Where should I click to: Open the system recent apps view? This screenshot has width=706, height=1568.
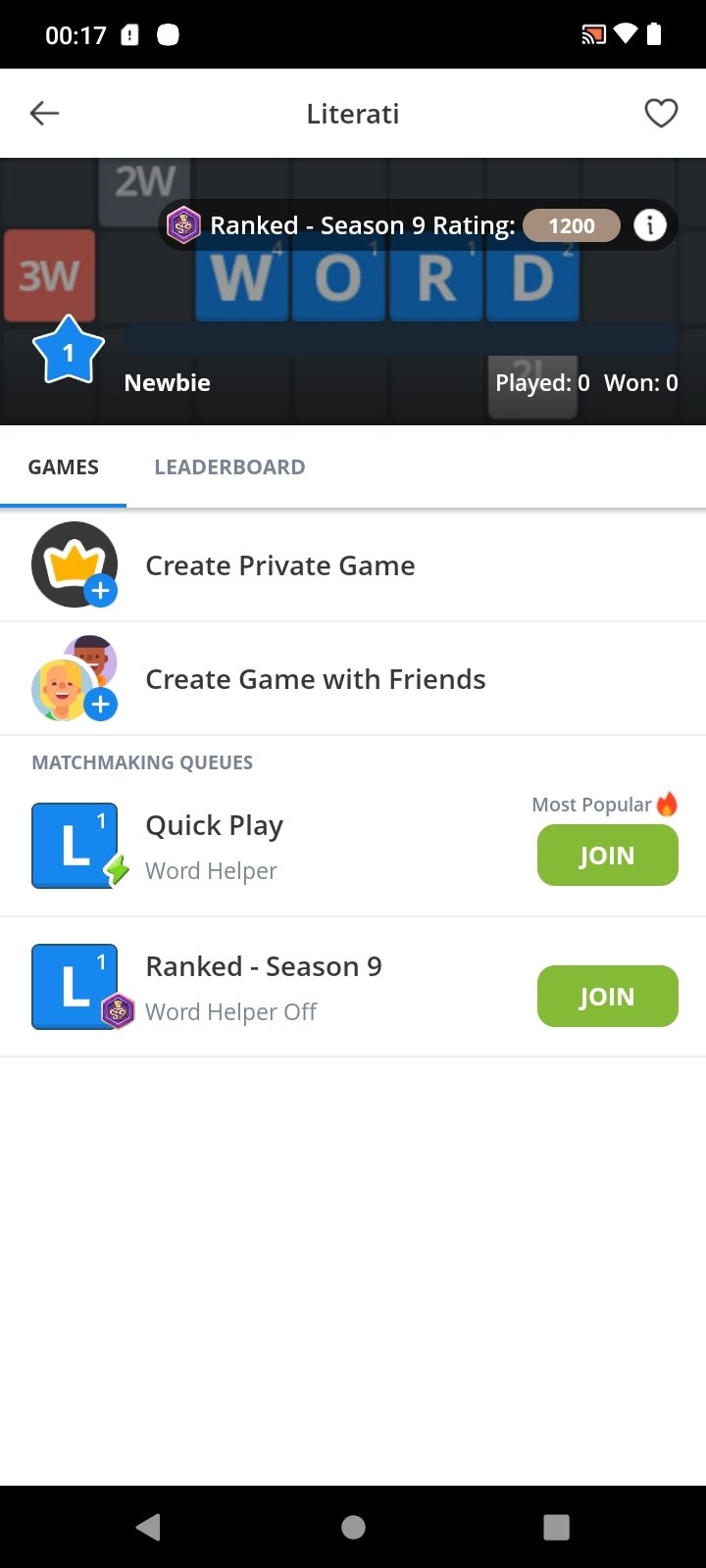click(556, 1527)
